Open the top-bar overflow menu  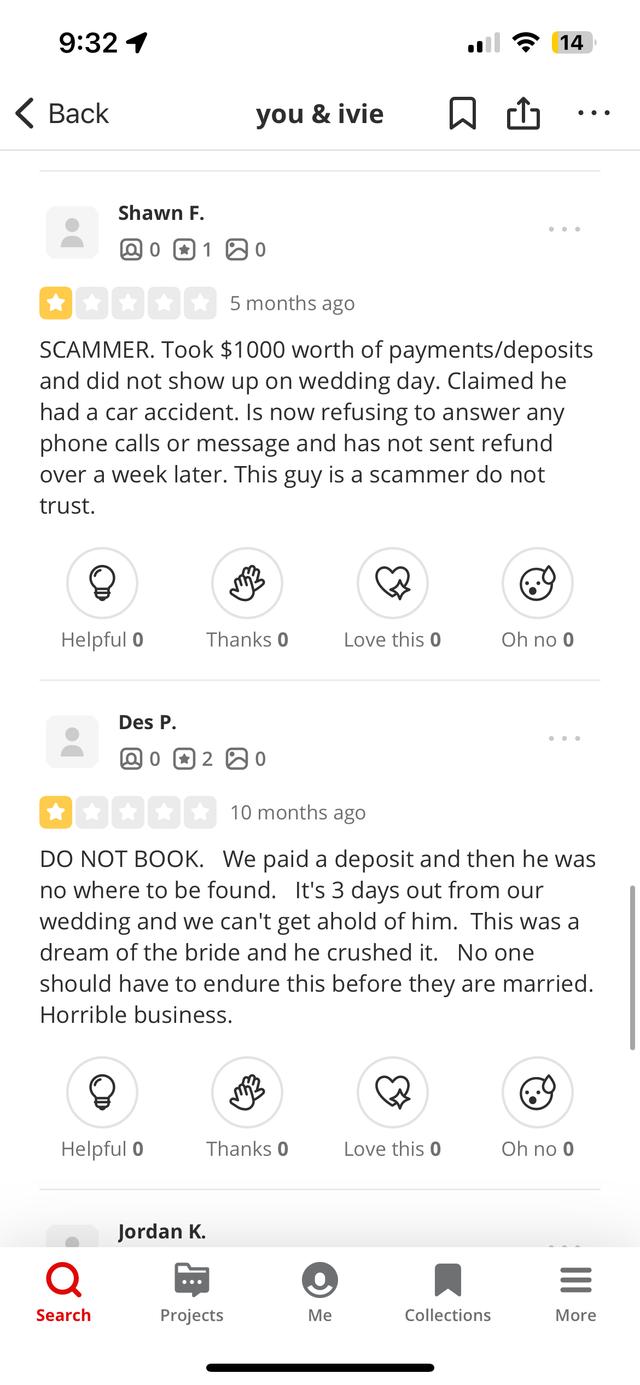(594, 113)
